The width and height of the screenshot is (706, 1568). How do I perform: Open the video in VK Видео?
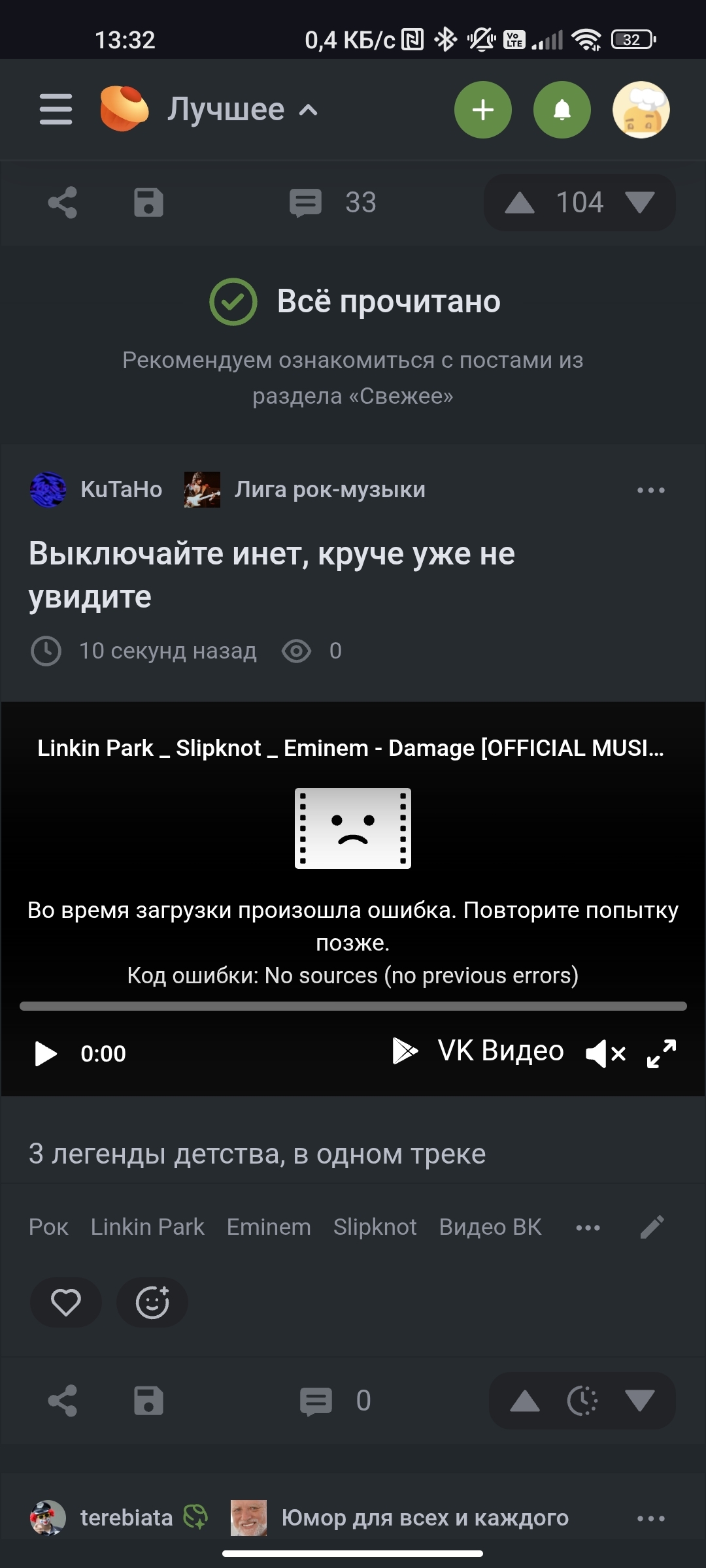(478, 1051)
